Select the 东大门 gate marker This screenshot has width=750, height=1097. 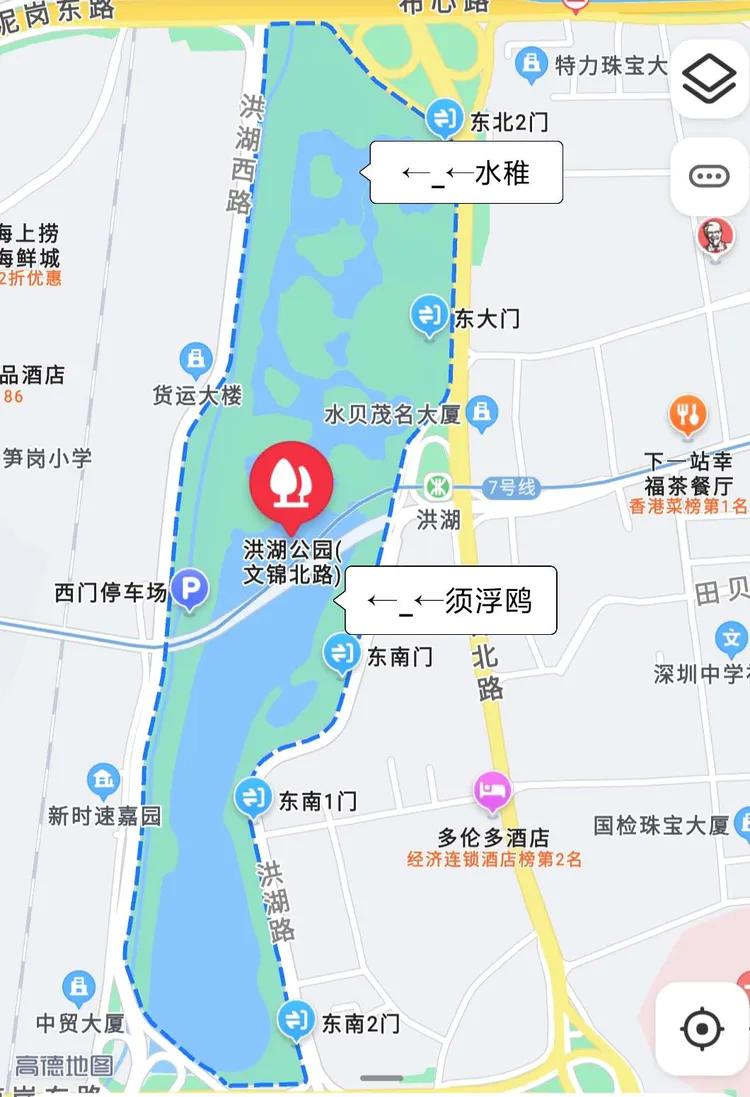429,316
